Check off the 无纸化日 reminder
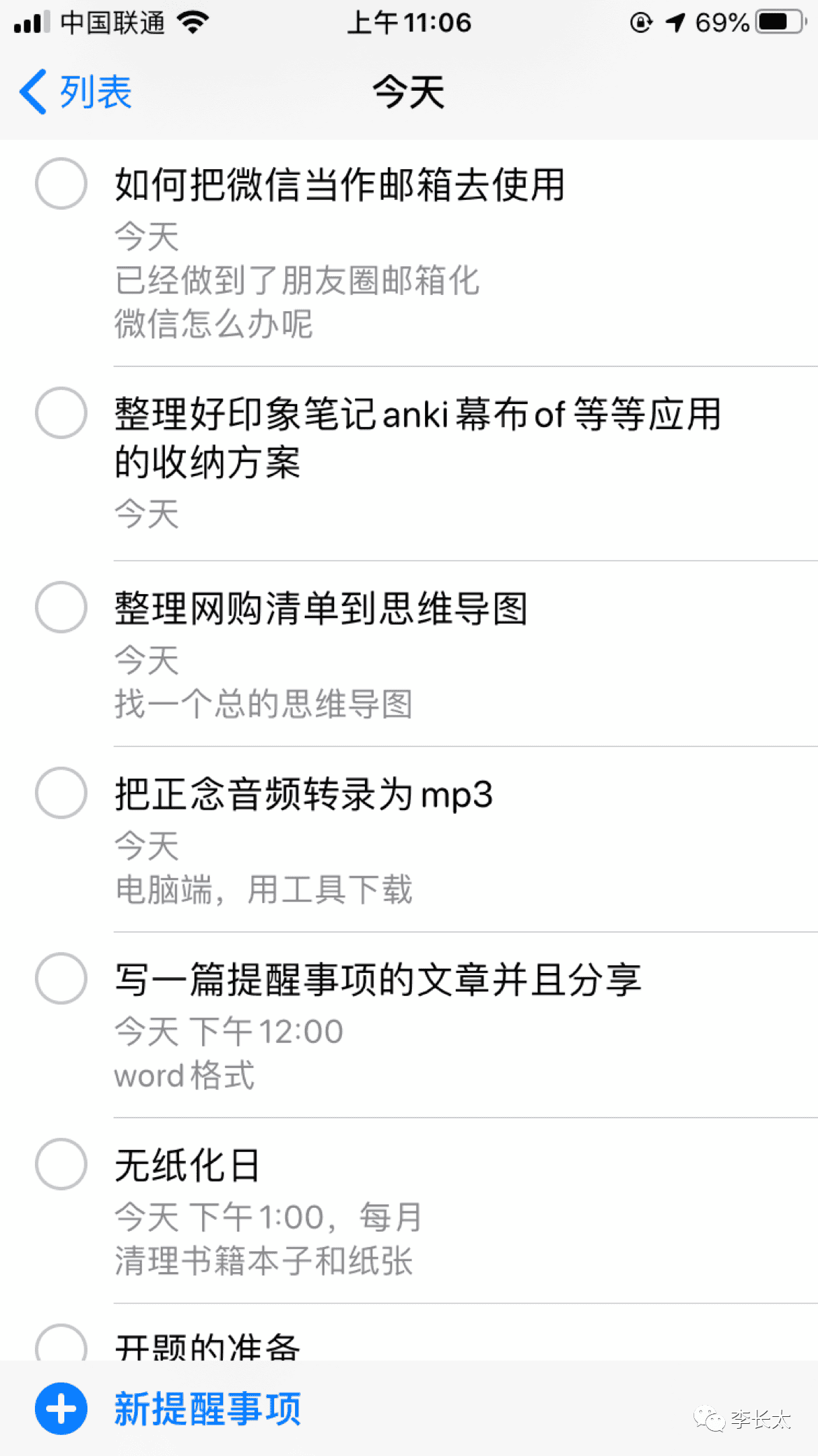This screenshot has height=1456, width=818. (60, 1164)
